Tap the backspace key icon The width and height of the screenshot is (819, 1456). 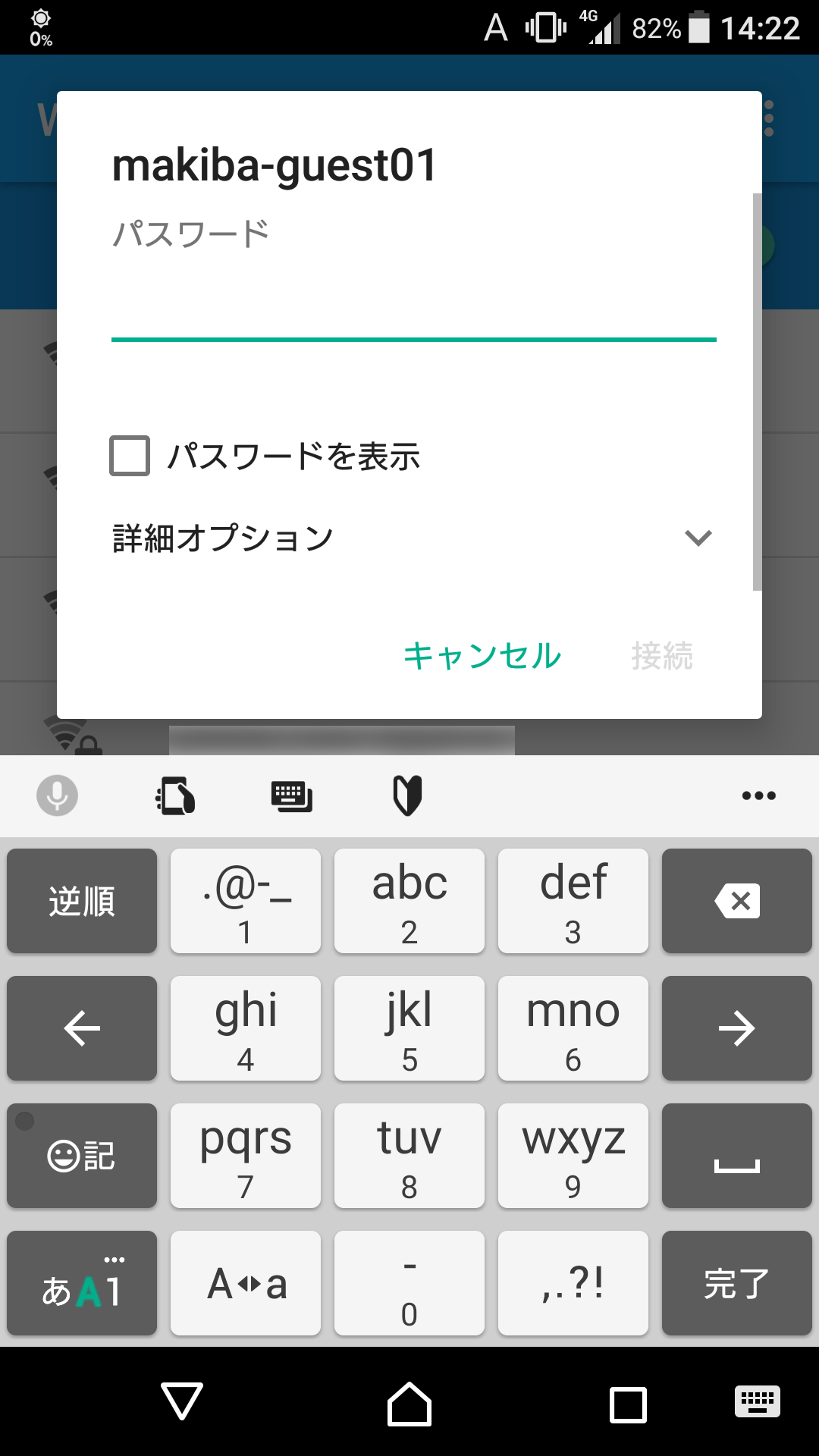pyautogui.click(x=736, y=901)
